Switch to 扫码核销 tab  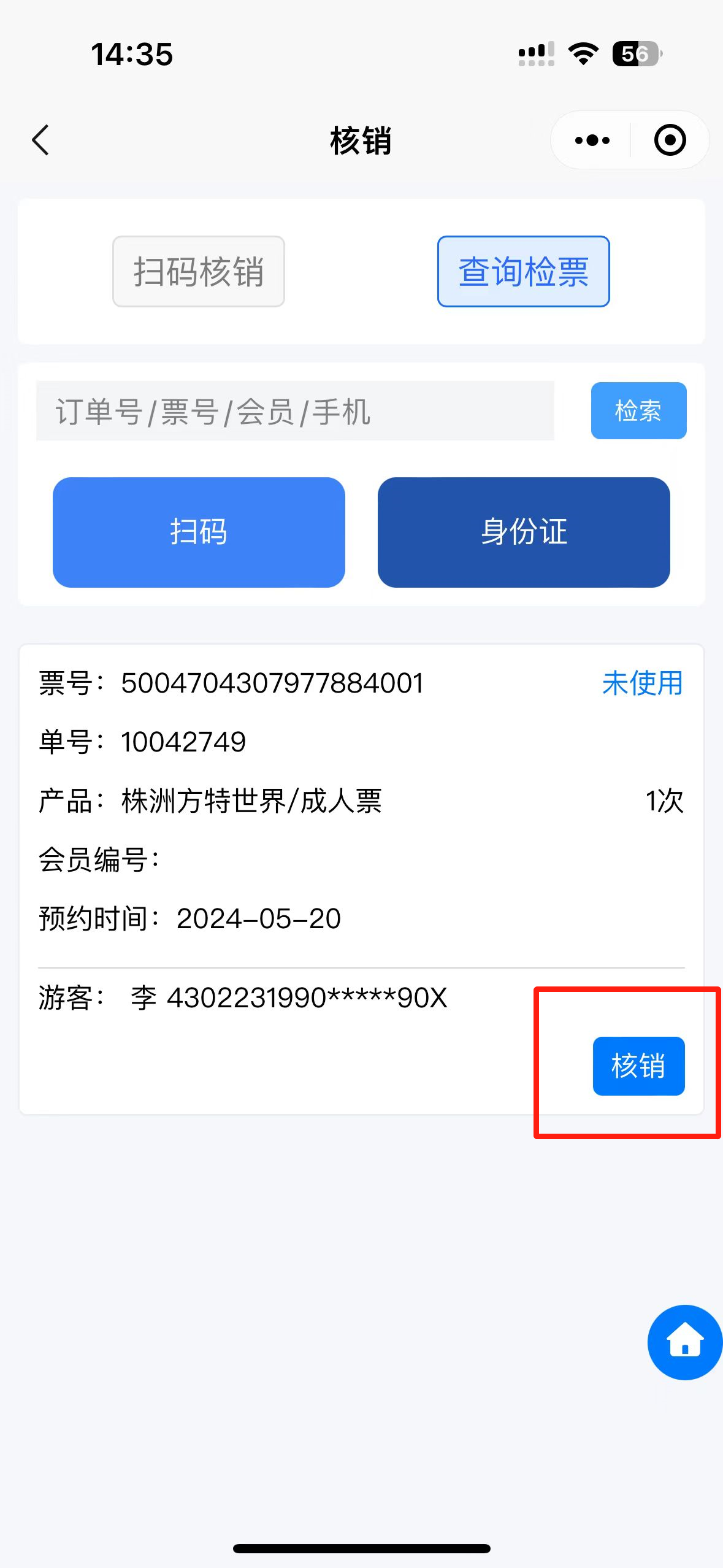(x=198, y=271)
